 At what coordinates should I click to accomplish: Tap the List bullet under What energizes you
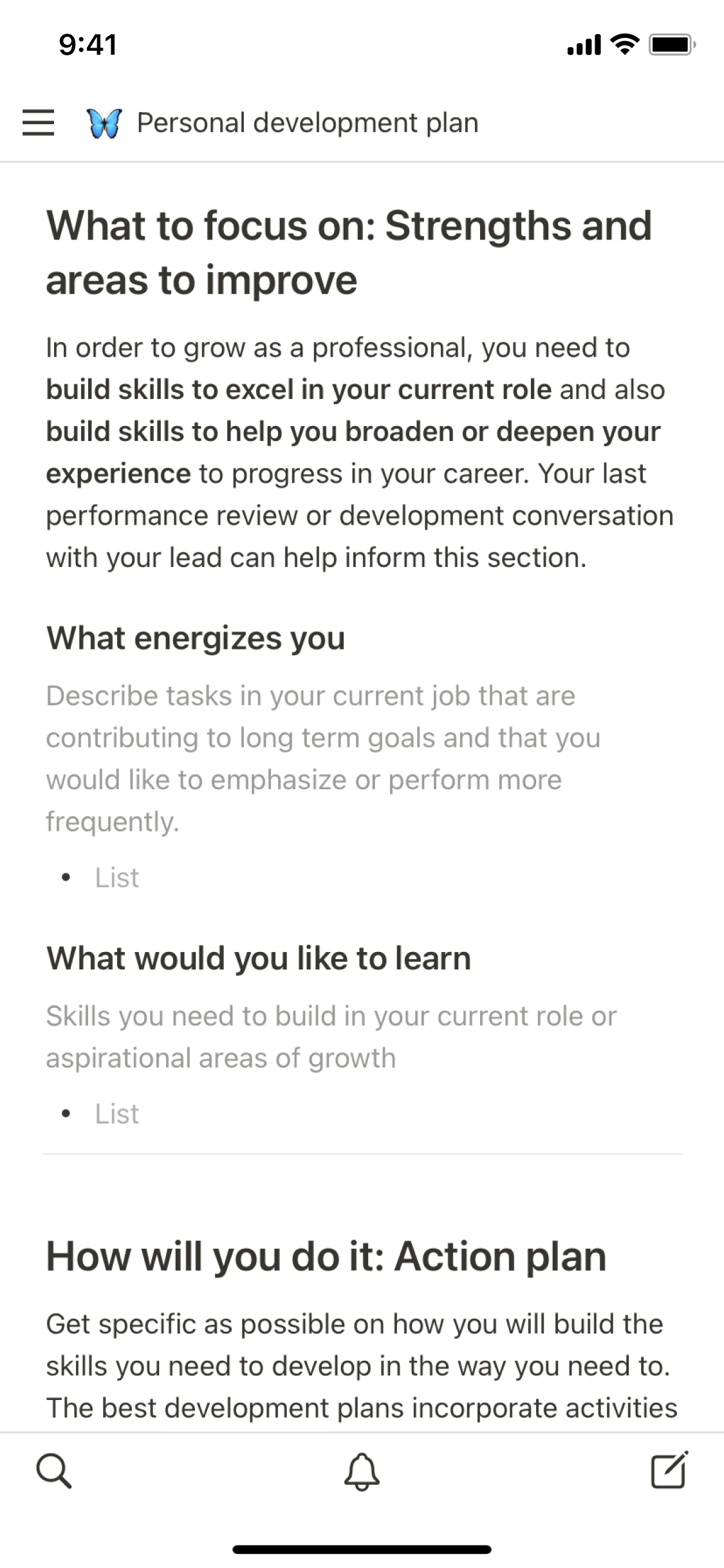coord(116,878)
